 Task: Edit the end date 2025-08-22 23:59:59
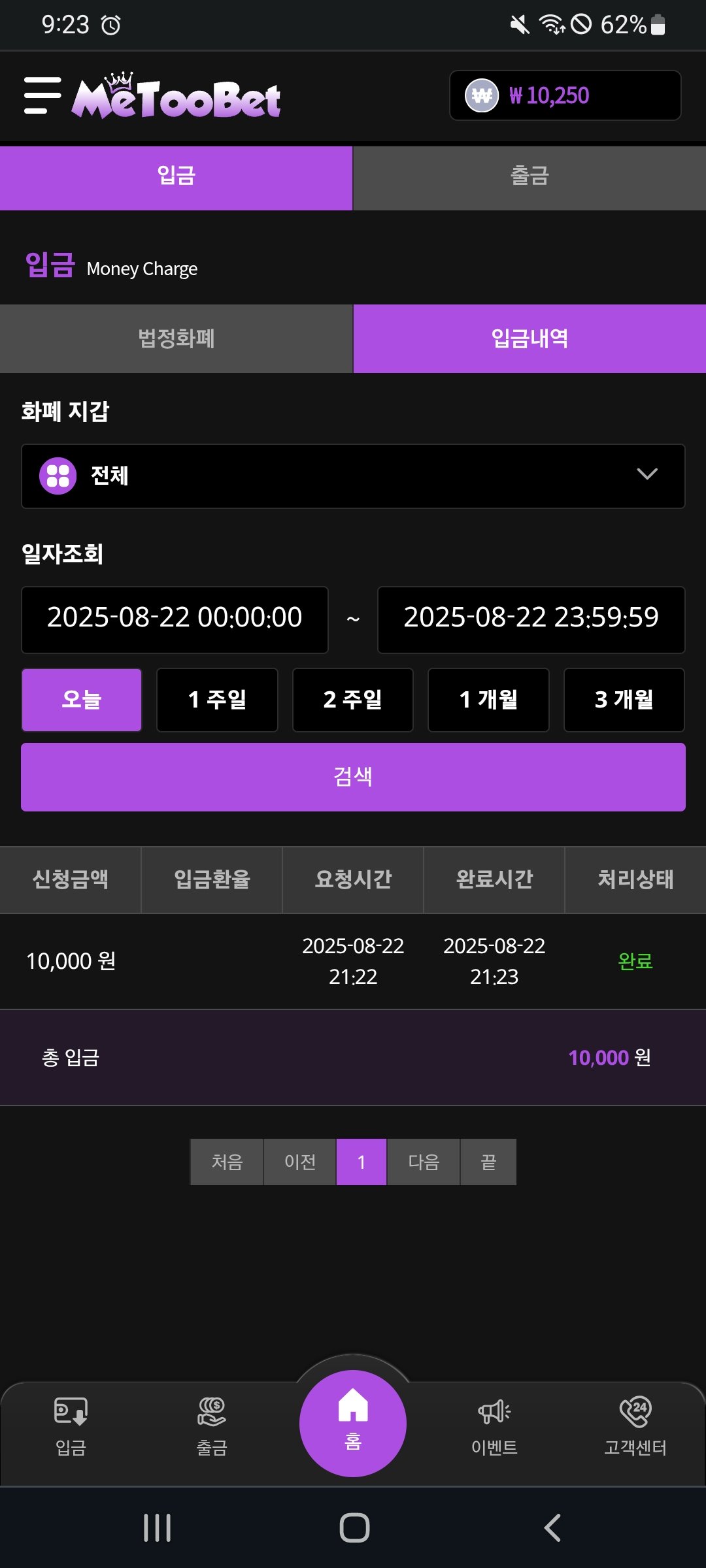(x=531, y=619)
